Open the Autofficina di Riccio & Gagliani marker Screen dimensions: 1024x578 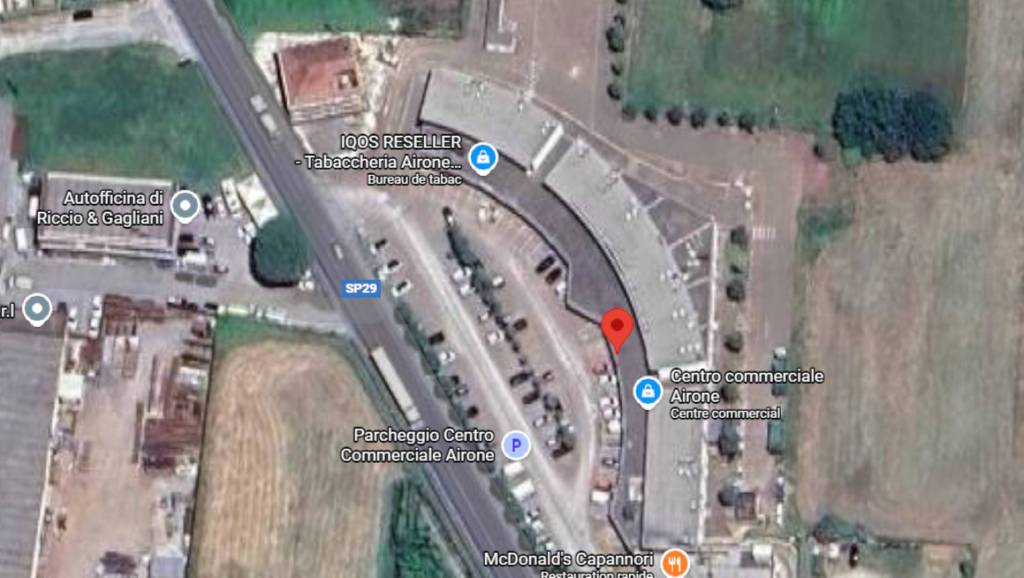(x=184, y=207)
